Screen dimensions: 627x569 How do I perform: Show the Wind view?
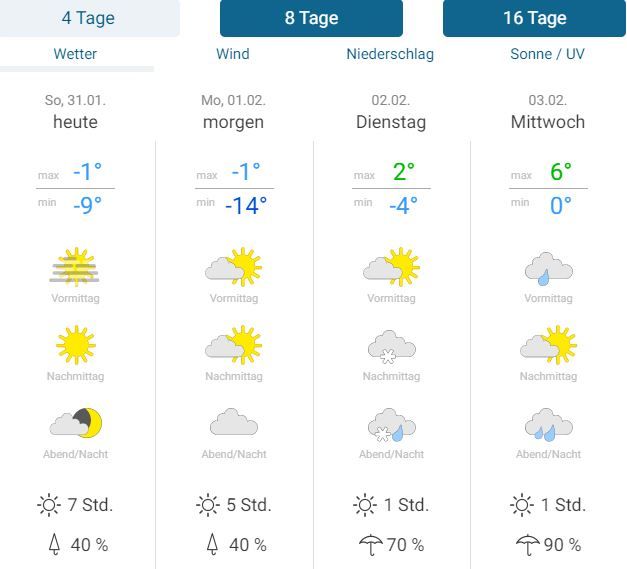[x=233, y=54]
